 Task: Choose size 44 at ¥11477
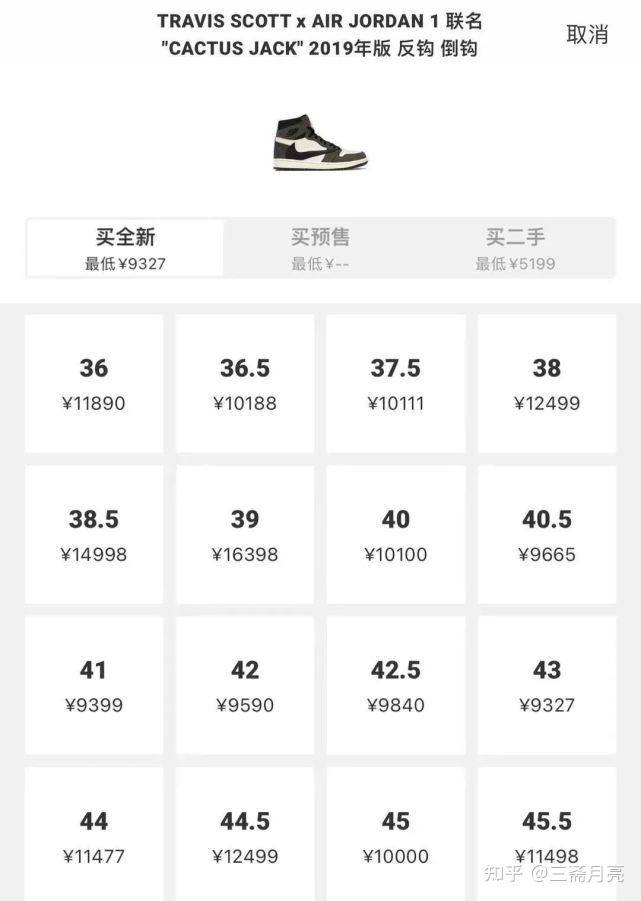pyautogui.click(x=94, y=836)
